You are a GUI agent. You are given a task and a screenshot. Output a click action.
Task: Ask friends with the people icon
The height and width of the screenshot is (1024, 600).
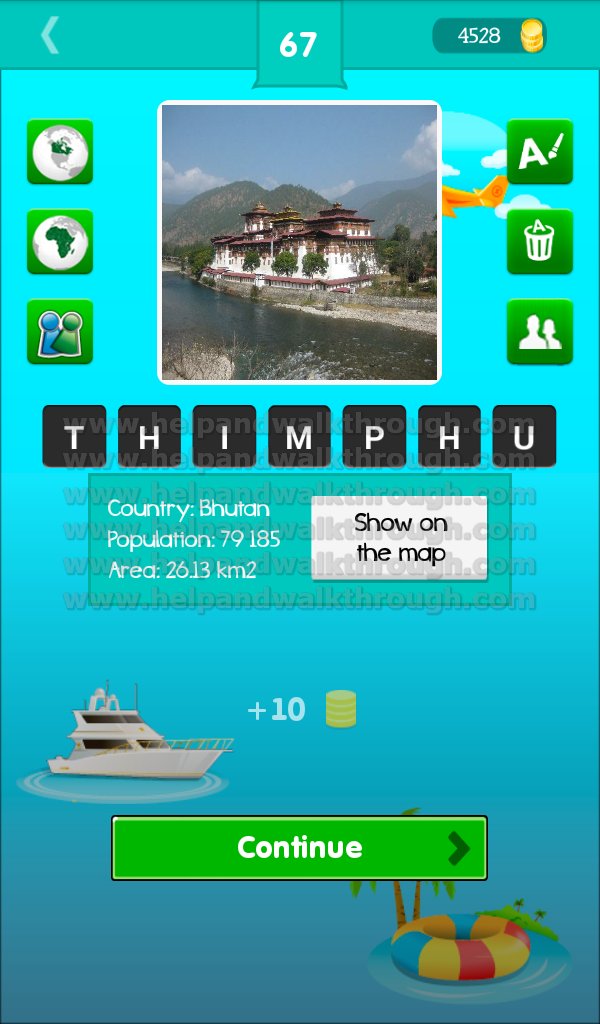[x=540, y=332]
